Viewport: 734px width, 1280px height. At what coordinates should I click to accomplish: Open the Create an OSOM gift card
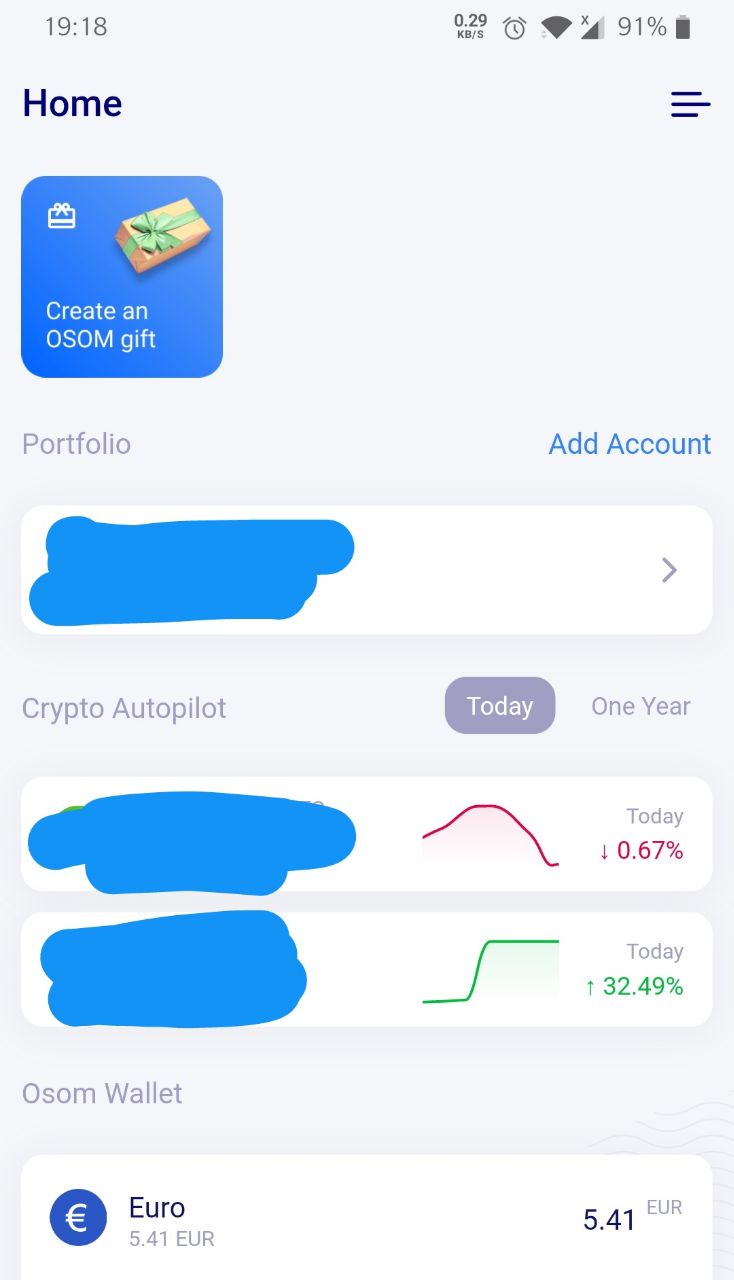pos(122,277)
